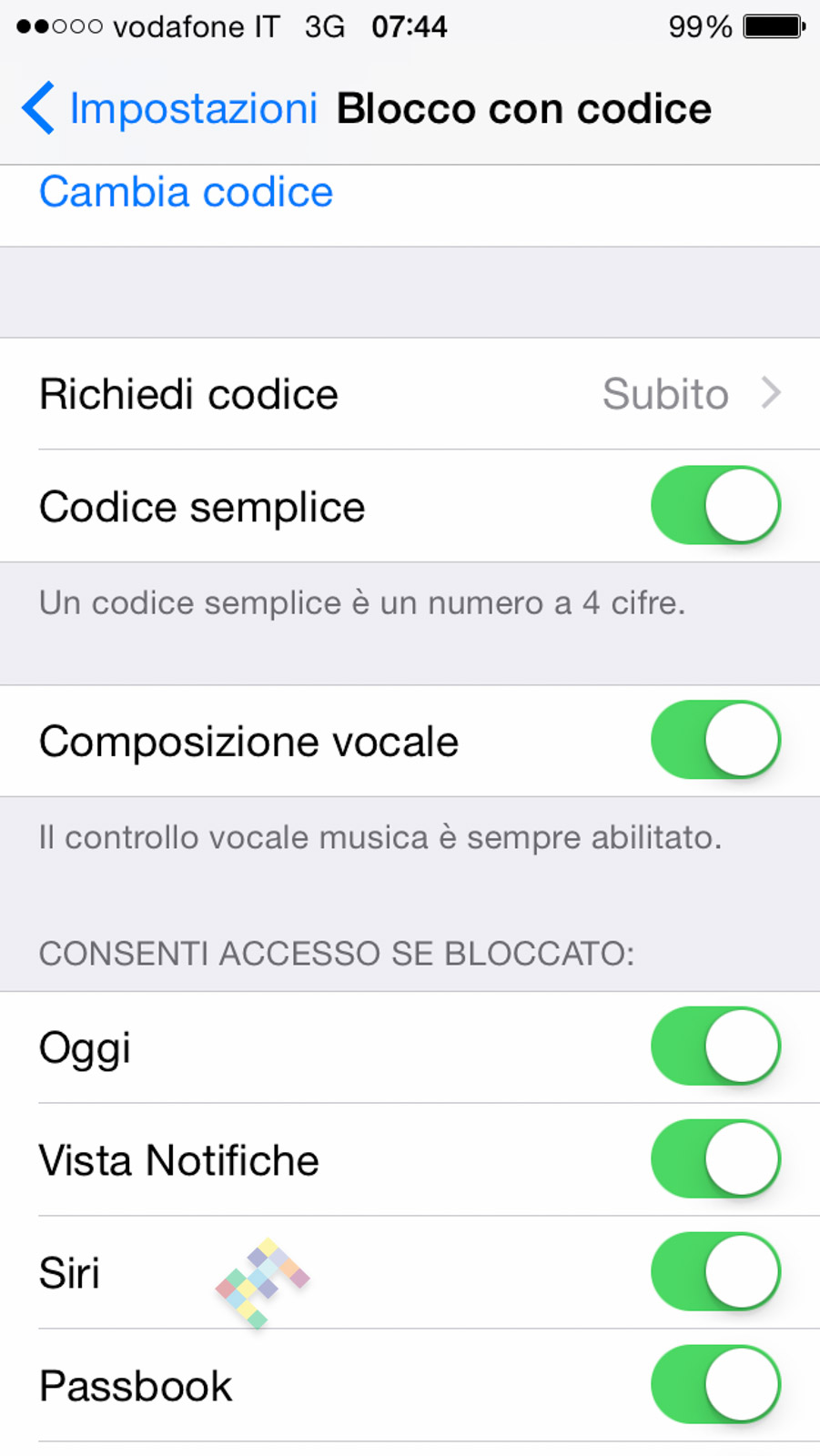Switch off Vista Notifiche

coord(715,1159)
